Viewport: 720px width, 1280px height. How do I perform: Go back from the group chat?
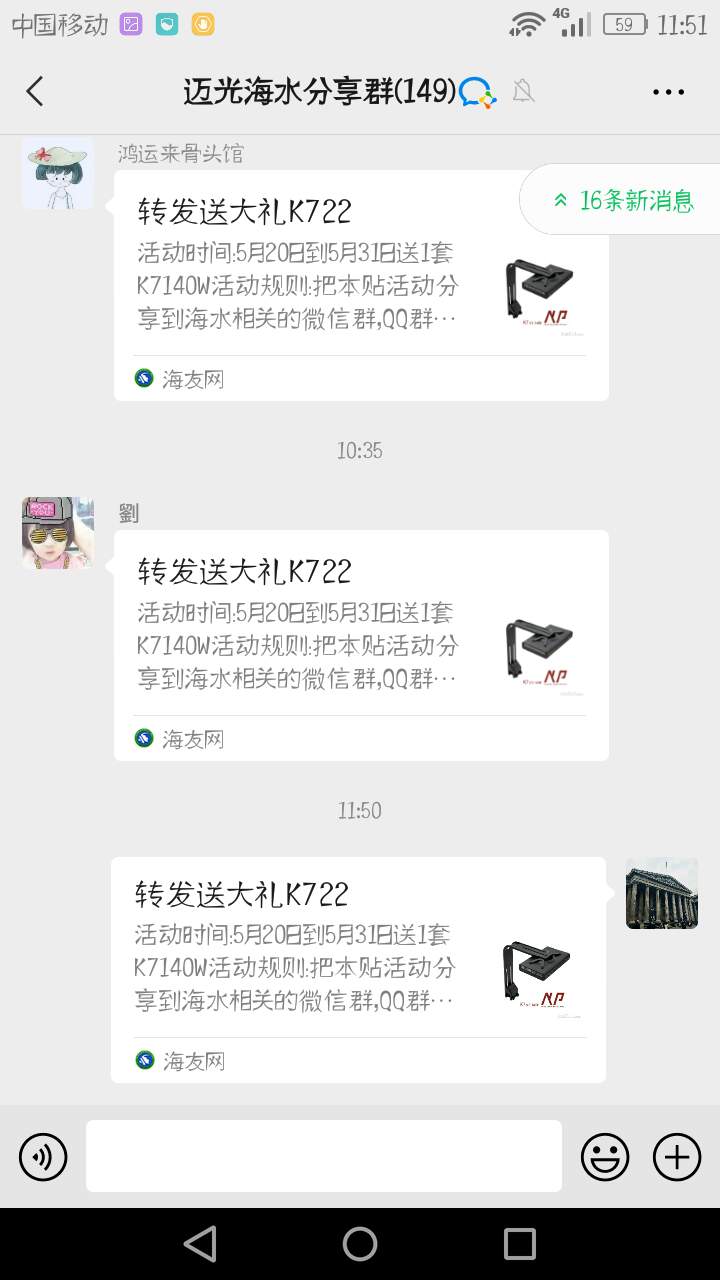coord(35,92)
